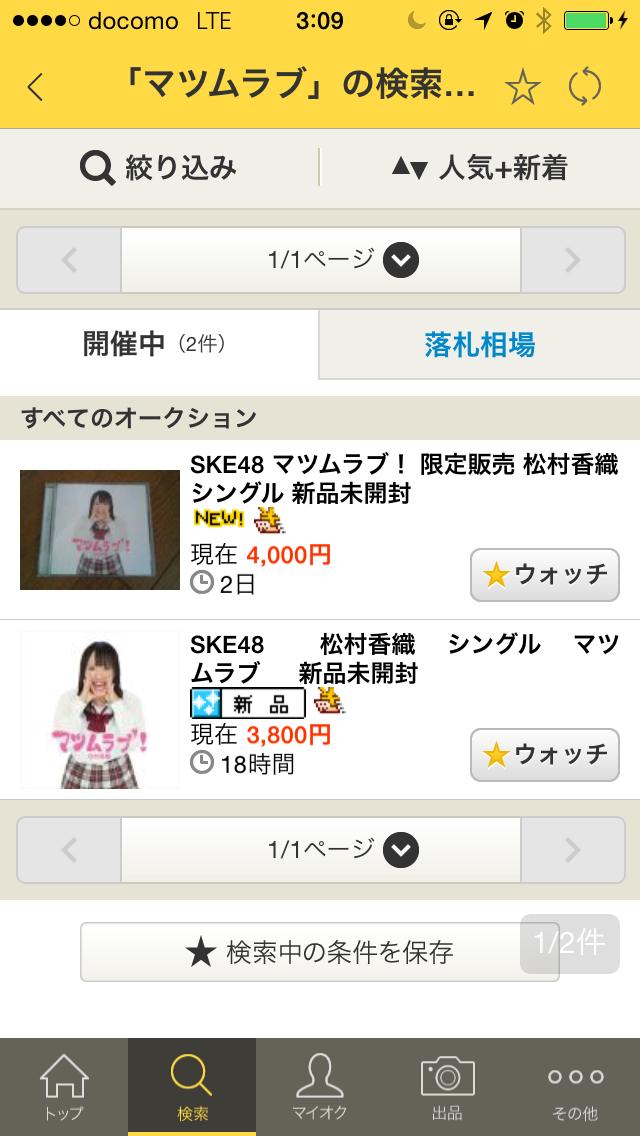Open the top 1/1ページ page selector

[x=320, y=260]
